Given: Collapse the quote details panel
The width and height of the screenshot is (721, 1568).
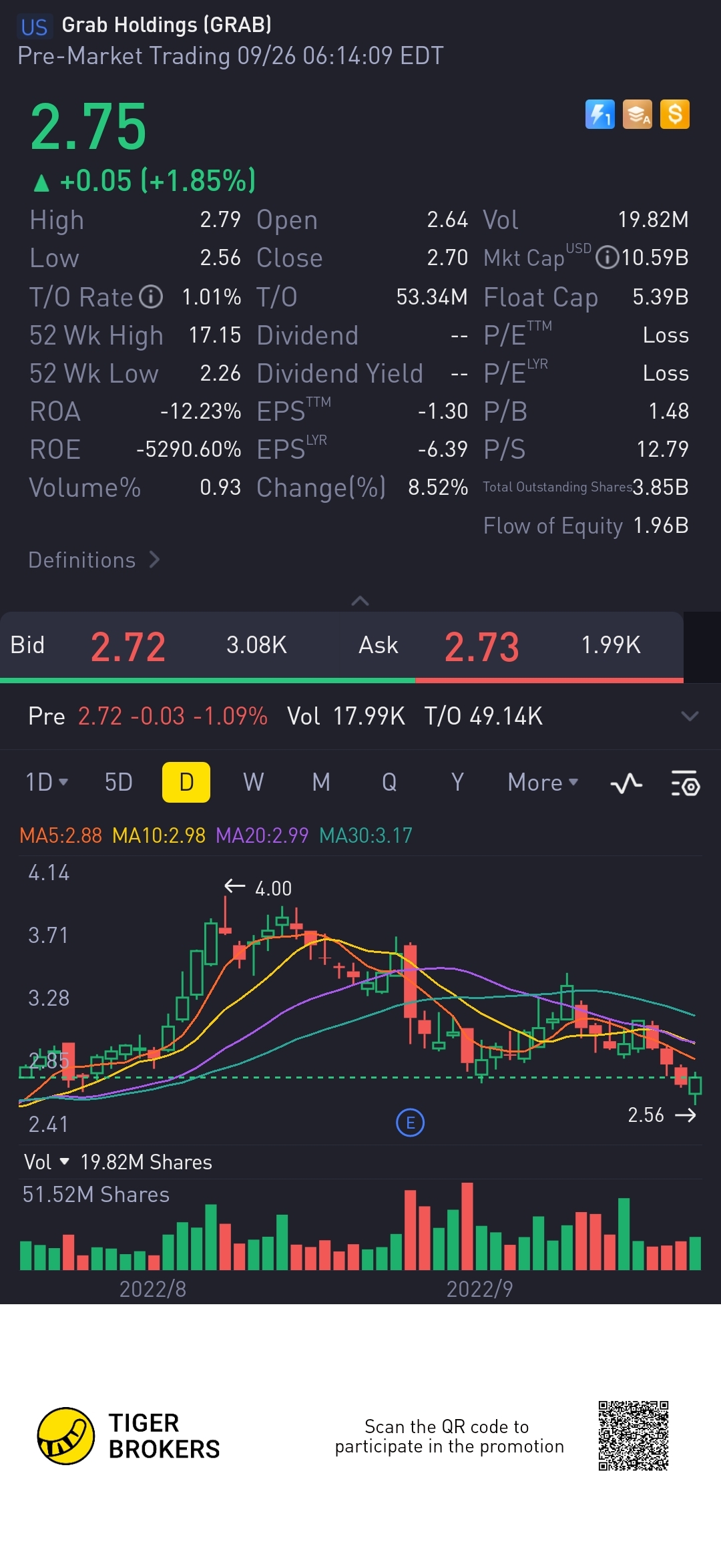Looking at the screenshot, I should 360,601.
